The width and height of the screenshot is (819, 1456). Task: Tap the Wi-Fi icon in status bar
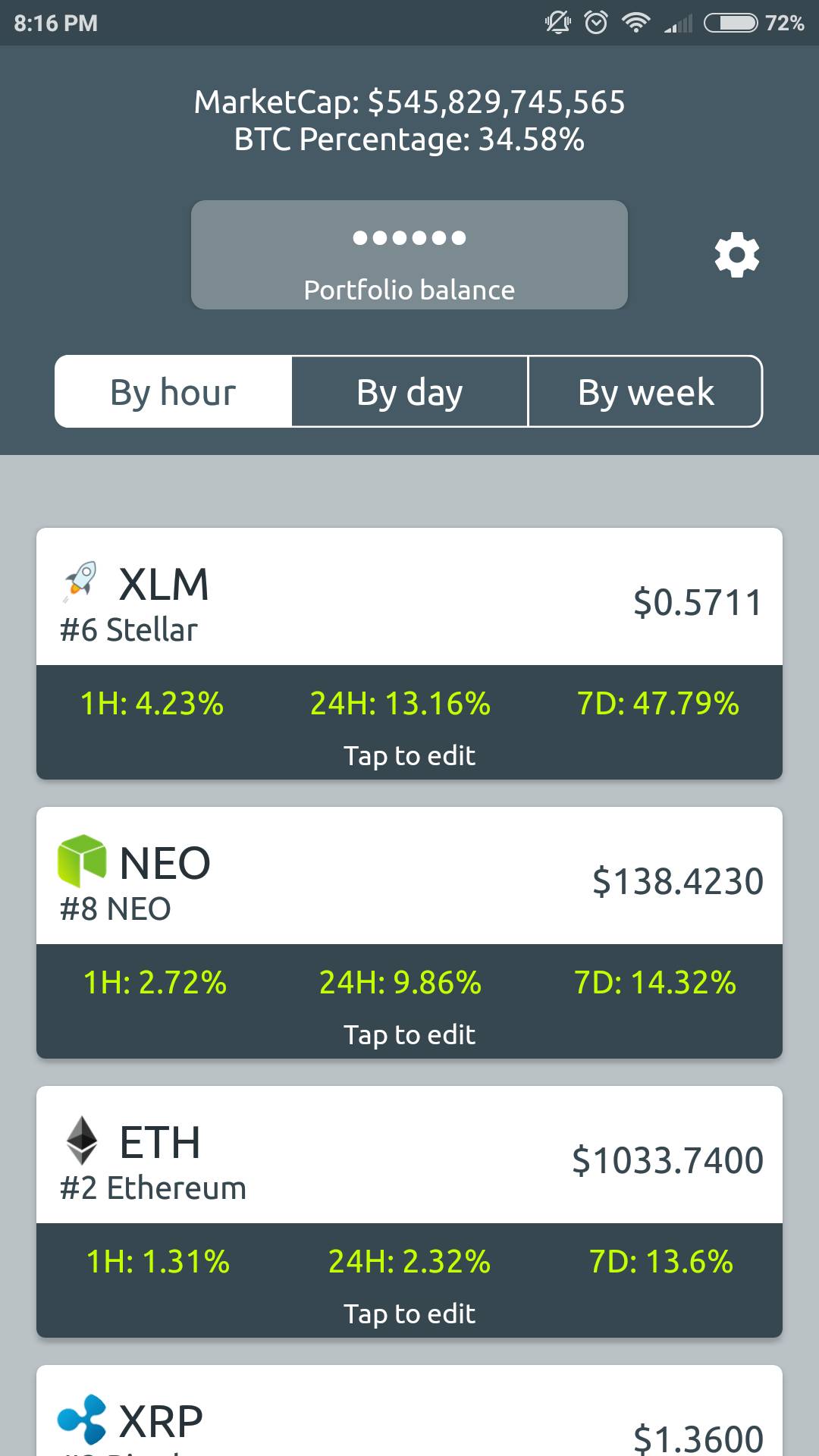coord(635,23)
